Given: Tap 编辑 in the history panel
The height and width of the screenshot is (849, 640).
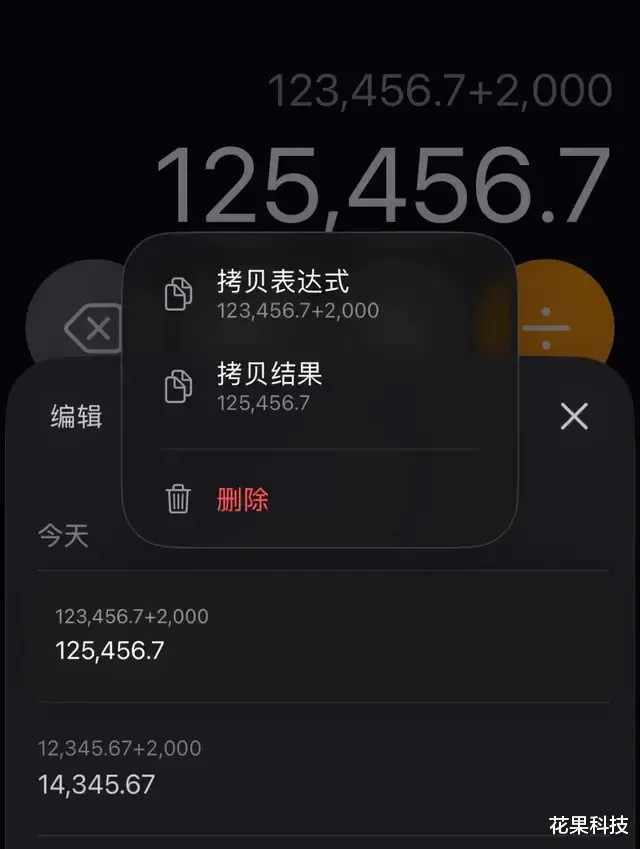Looking at the screenshot, I should pyautogui.click(x=77, y=417).
